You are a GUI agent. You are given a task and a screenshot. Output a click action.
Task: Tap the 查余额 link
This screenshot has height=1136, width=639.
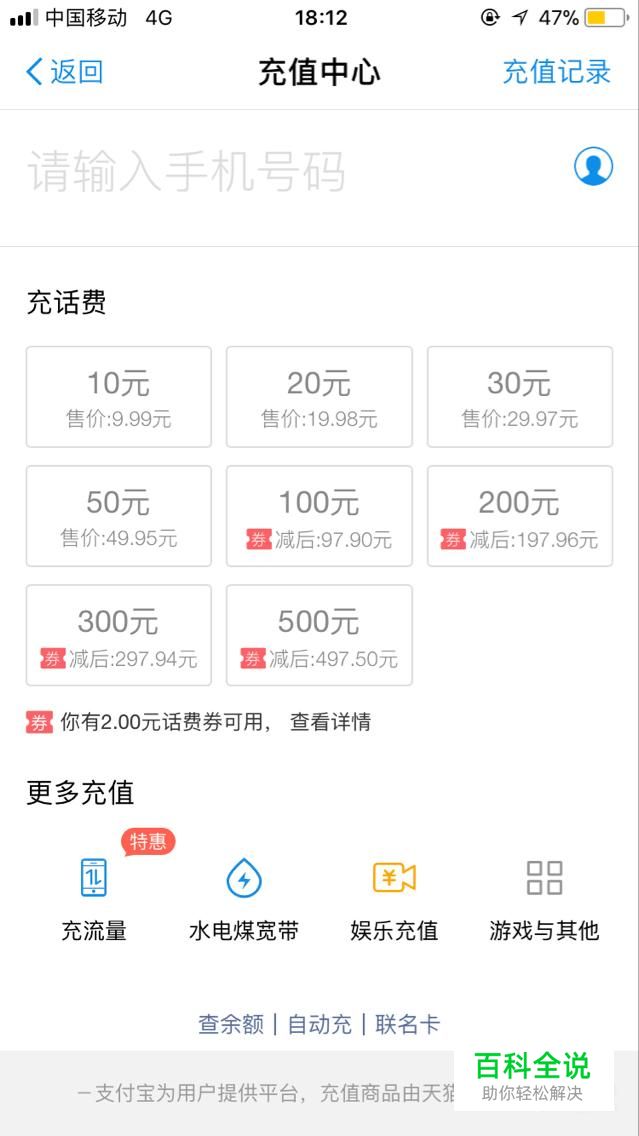coord(231,1024)
